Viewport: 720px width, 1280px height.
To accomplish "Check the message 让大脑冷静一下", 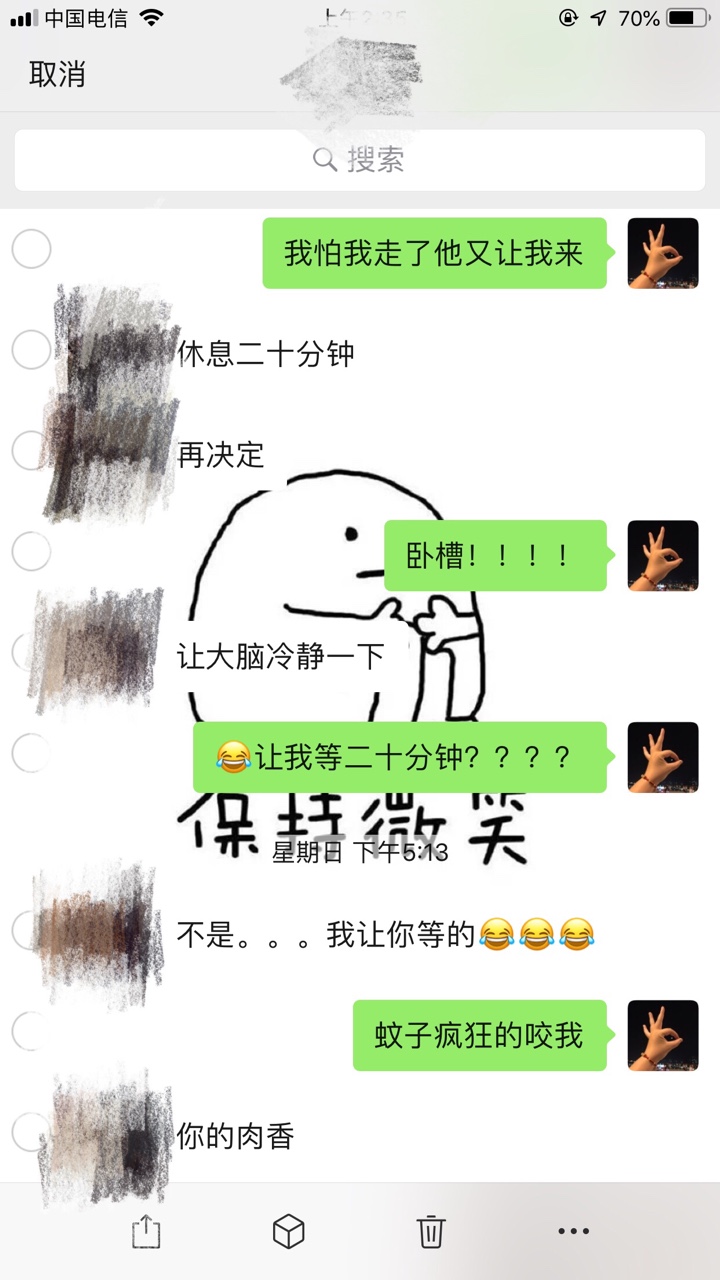I will (x=31, y=652).
